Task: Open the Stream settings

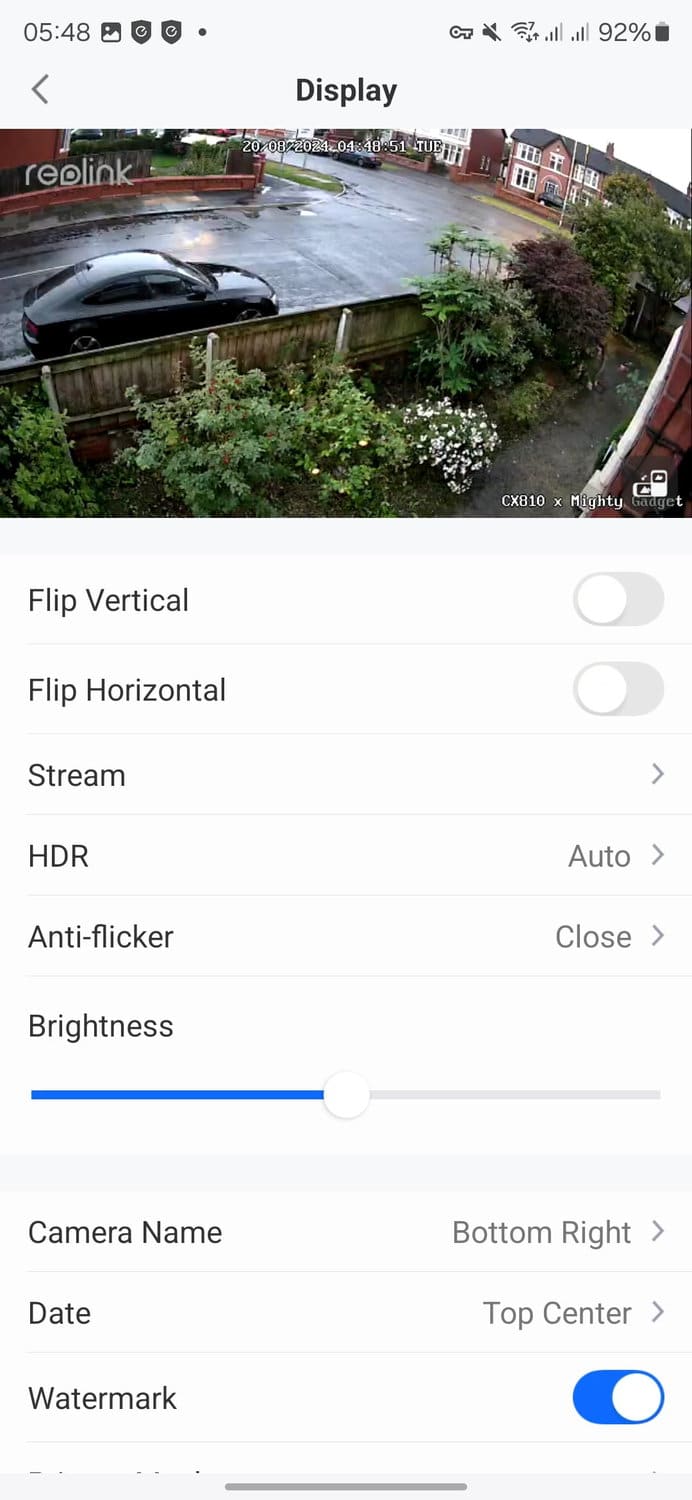Action: tap(345, 775)
